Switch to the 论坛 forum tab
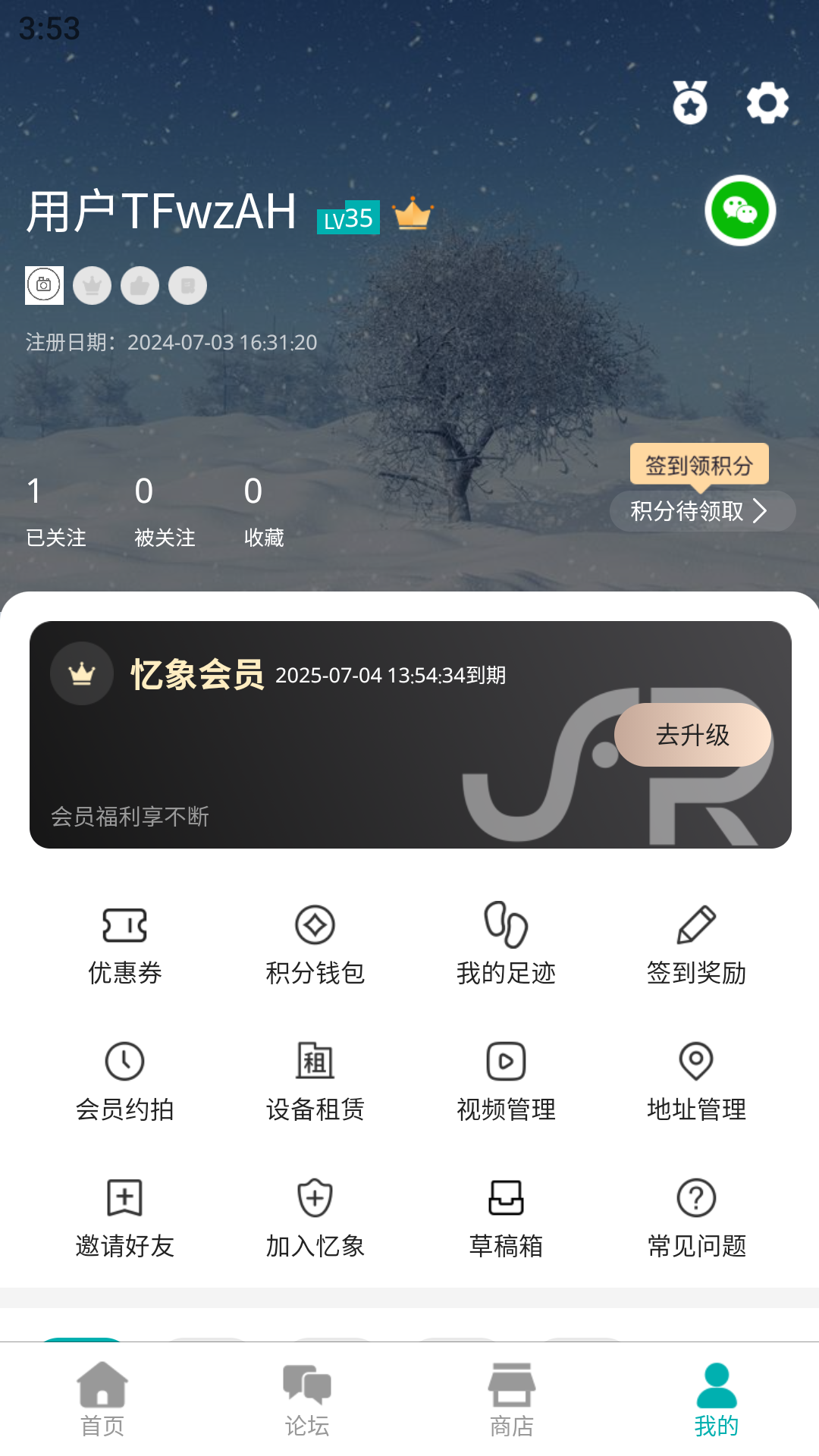Viewport: 819px width, 1456px height. click(306, 1399)
